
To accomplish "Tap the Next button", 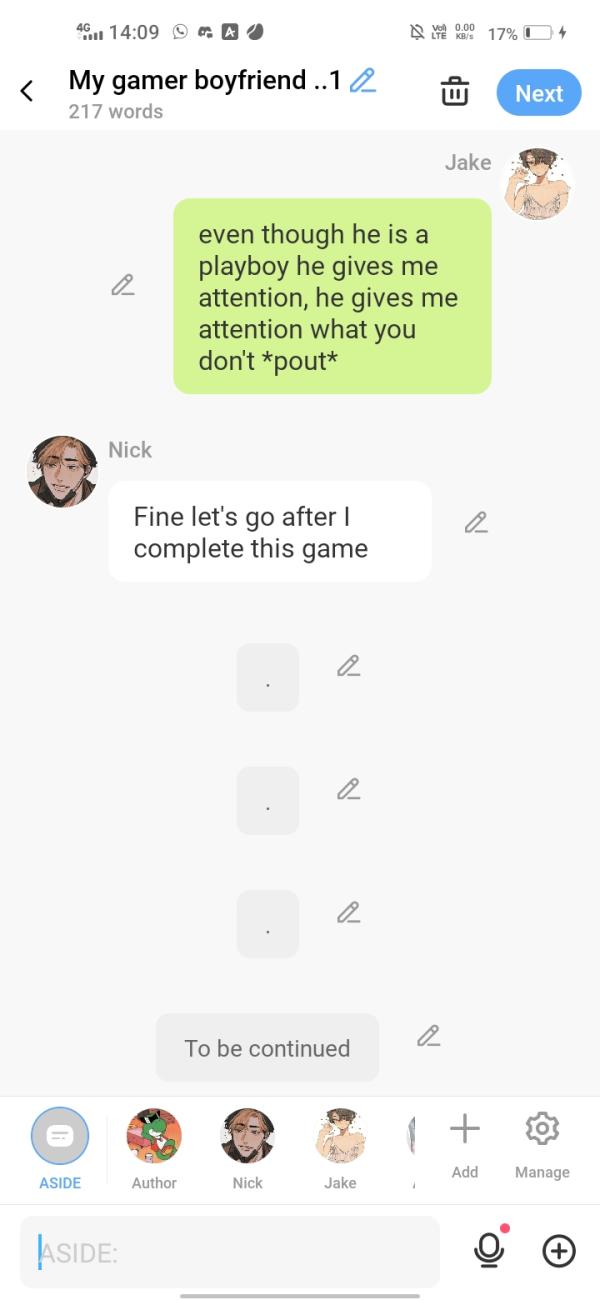I will pos(539,93).
